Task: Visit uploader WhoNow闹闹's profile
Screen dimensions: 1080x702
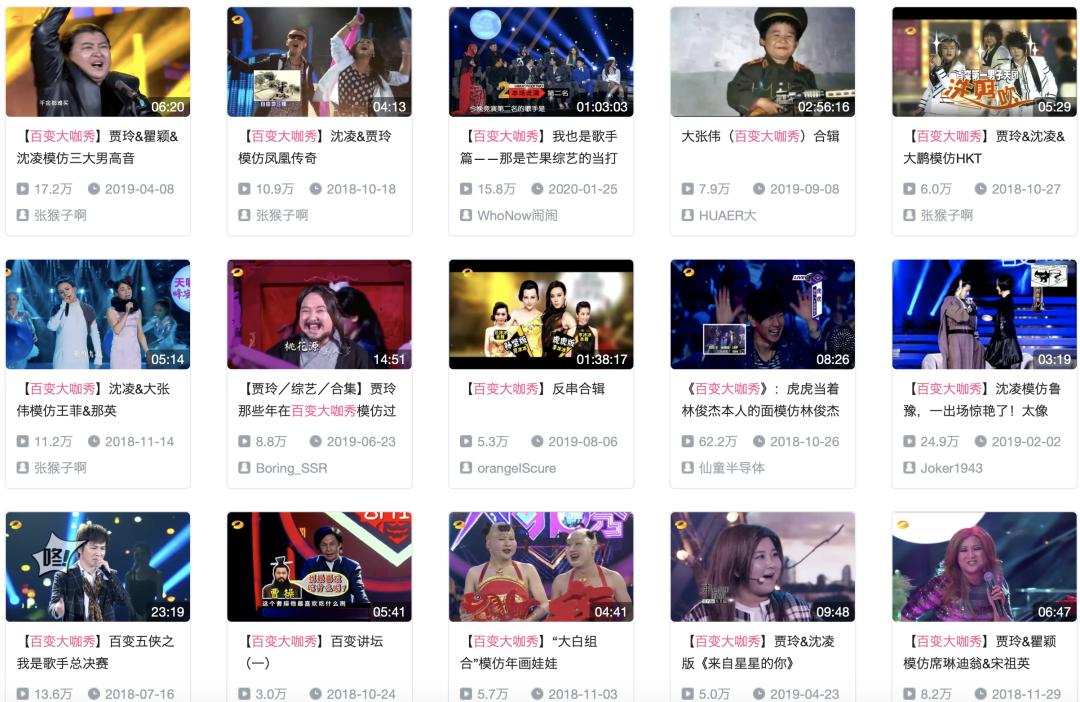Action: (517, 215)
